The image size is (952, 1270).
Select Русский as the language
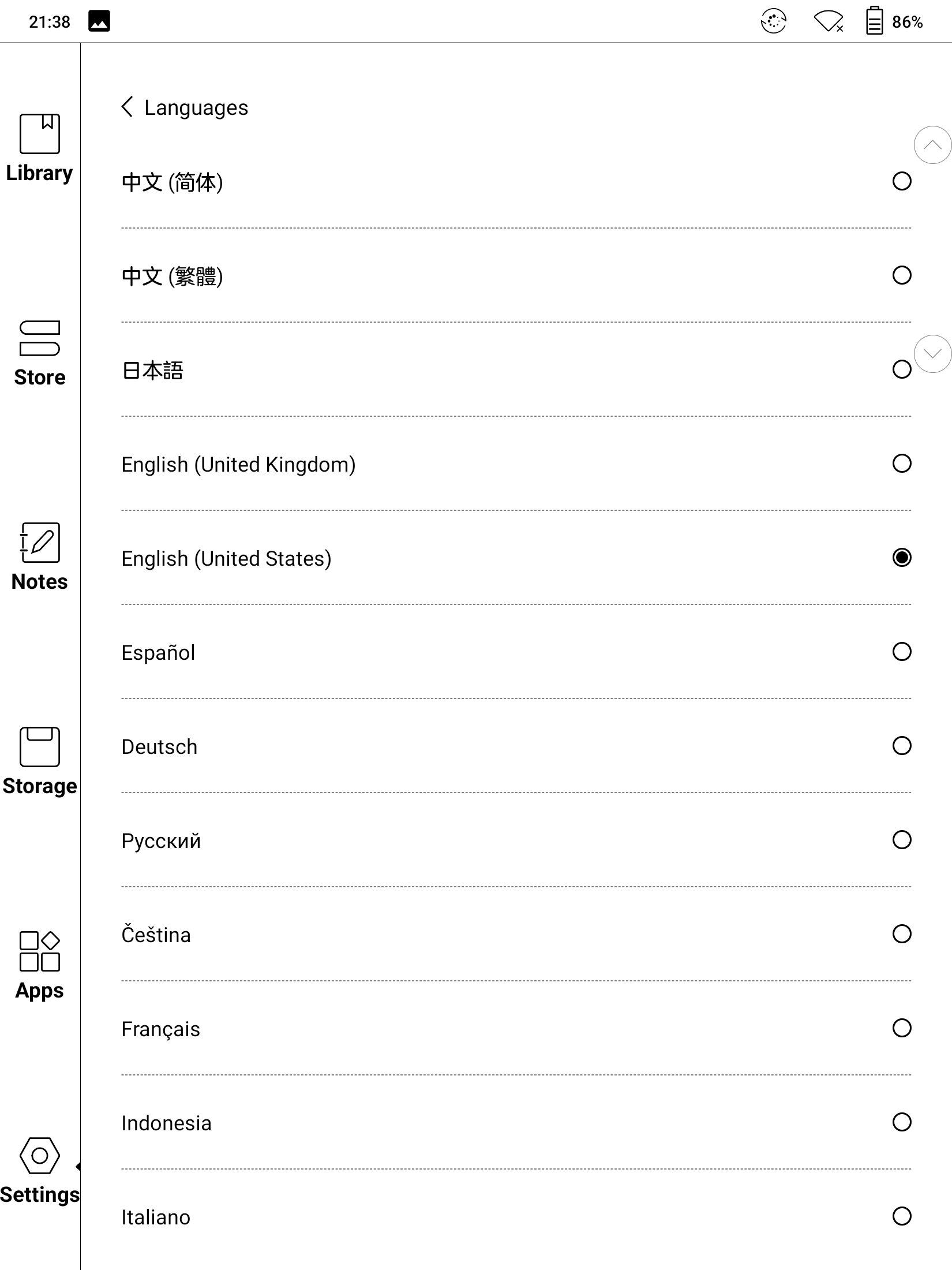point(901,840)
